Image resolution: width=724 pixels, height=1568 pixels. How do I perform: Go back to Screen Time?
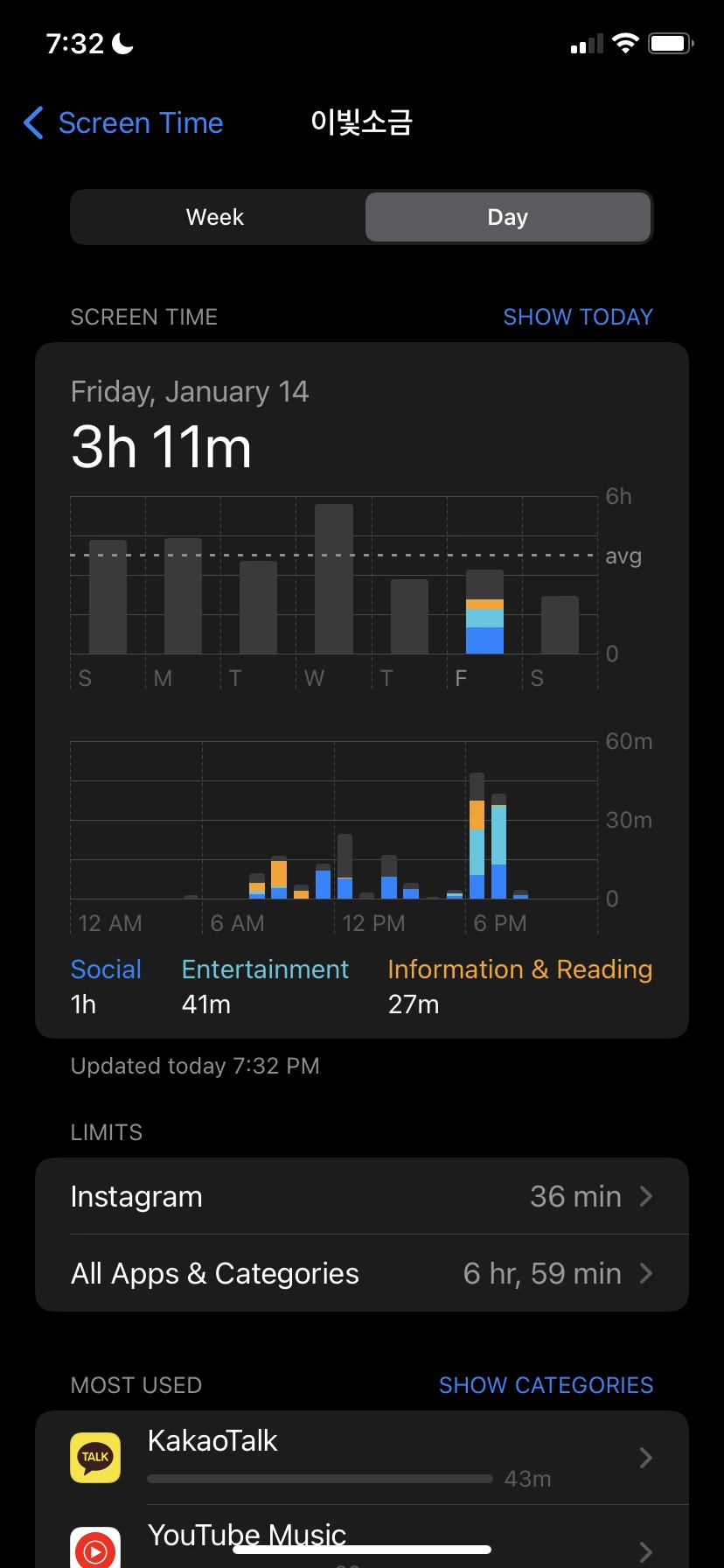point(123,123)
